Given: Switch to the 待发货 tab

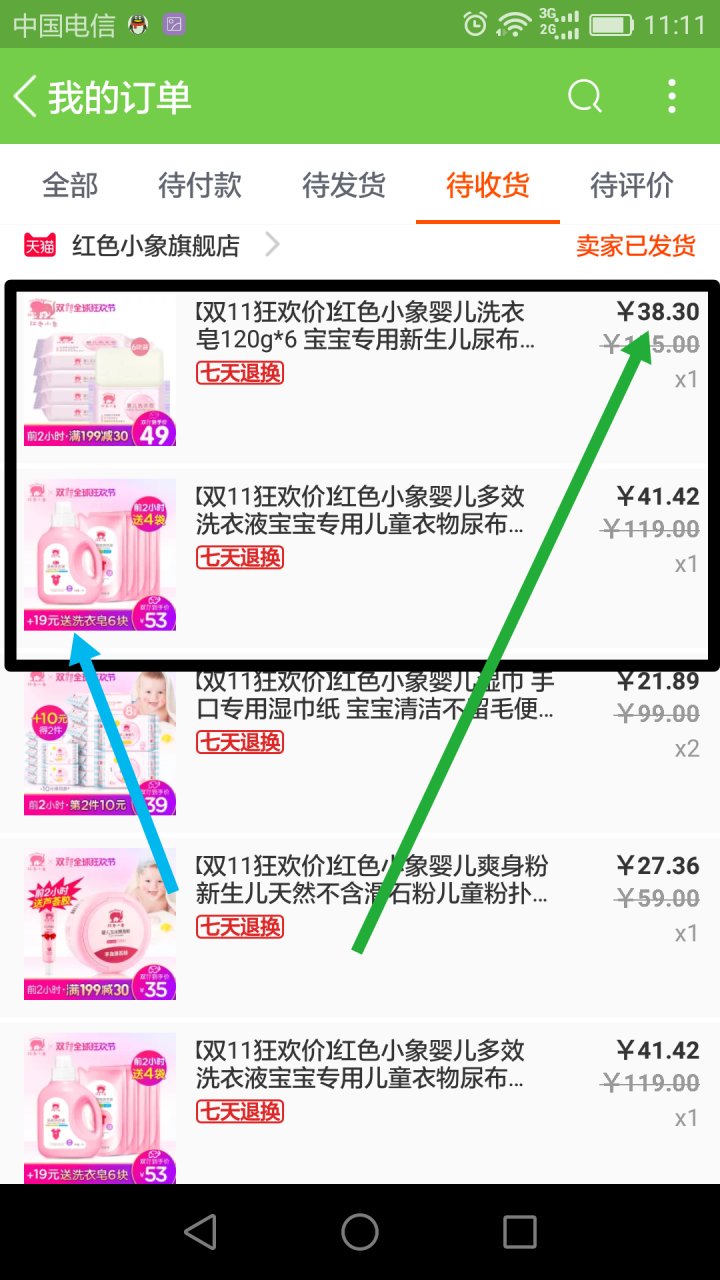Looking at the screenshot, I should 344,185.
